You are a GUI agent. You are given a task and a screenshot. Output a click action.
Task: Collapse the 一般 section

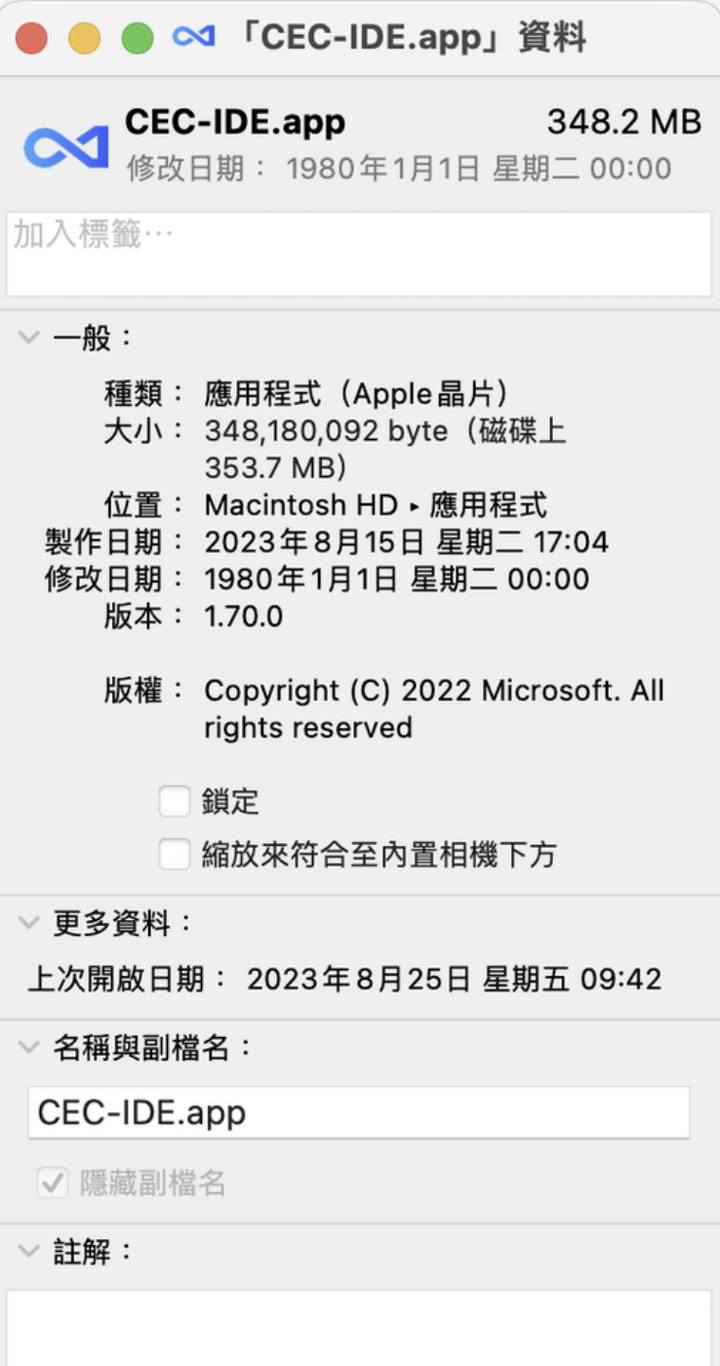click(28, 337)
